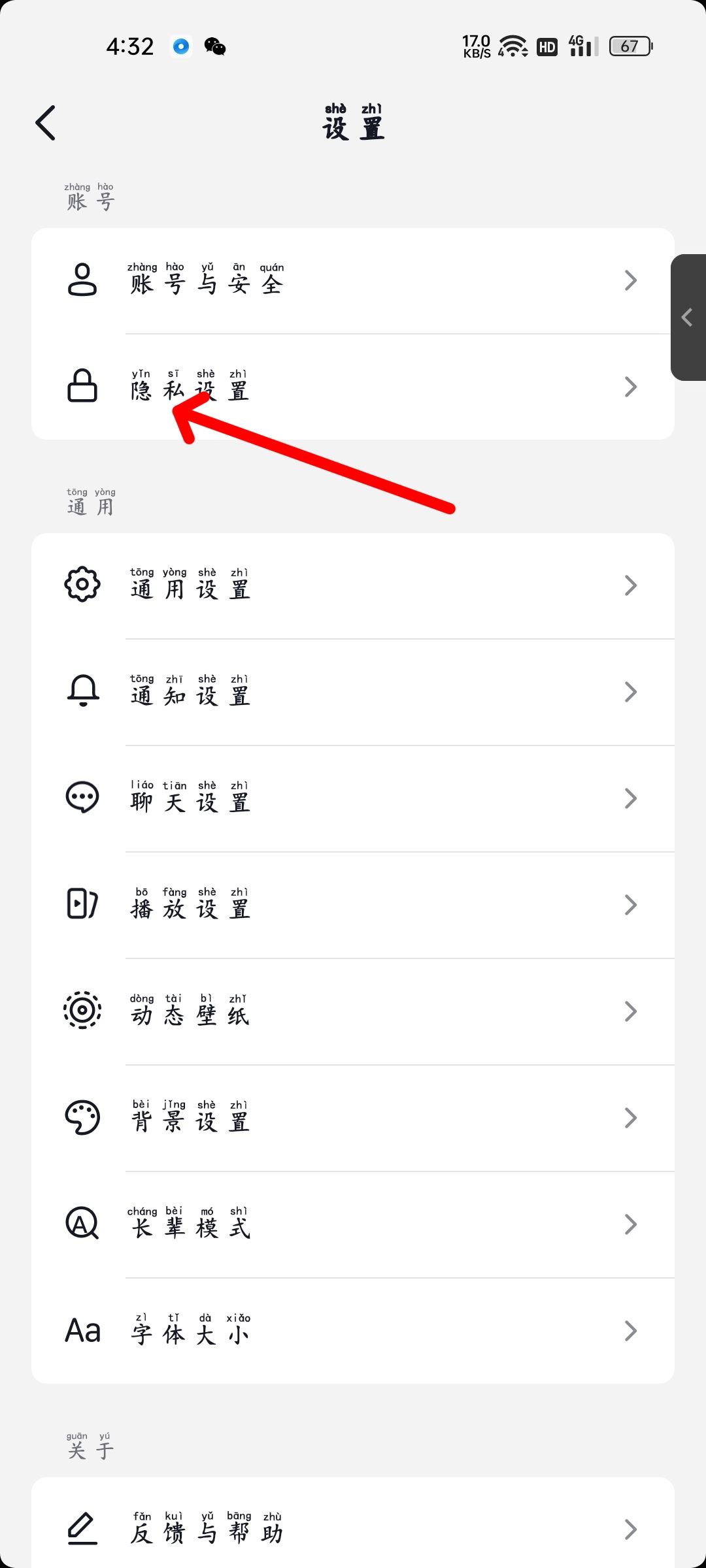Tap the playback icon beside 播放设置
The height and width of the screenshot is (1568, 706).
point(82,904)
